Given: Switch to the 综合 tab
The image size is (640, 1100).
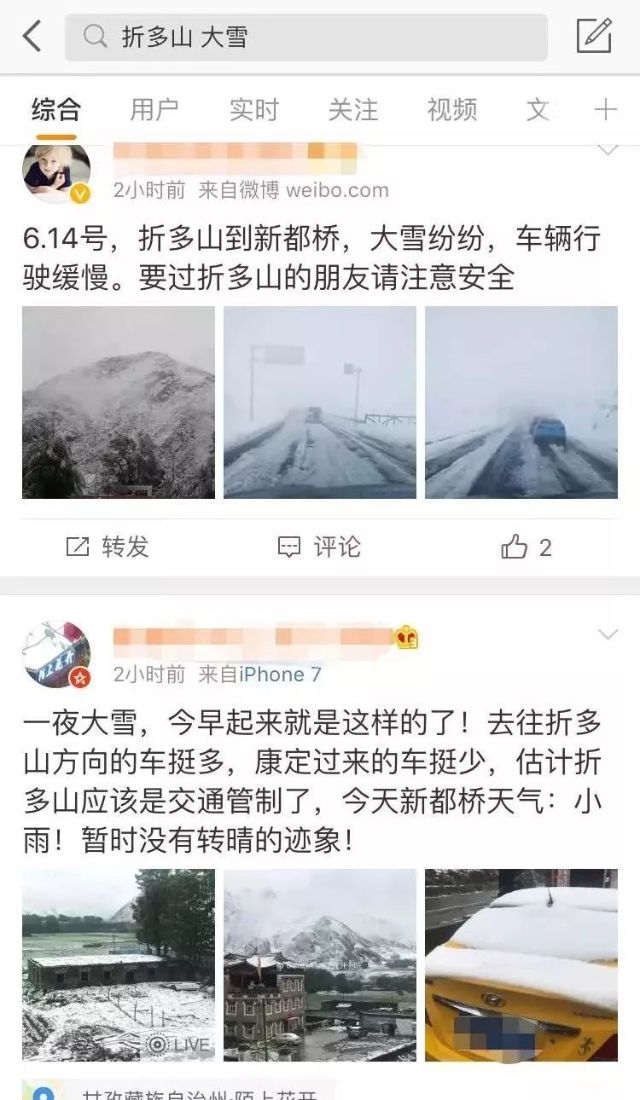Looking at the screenshot, I should pos(56,109).
